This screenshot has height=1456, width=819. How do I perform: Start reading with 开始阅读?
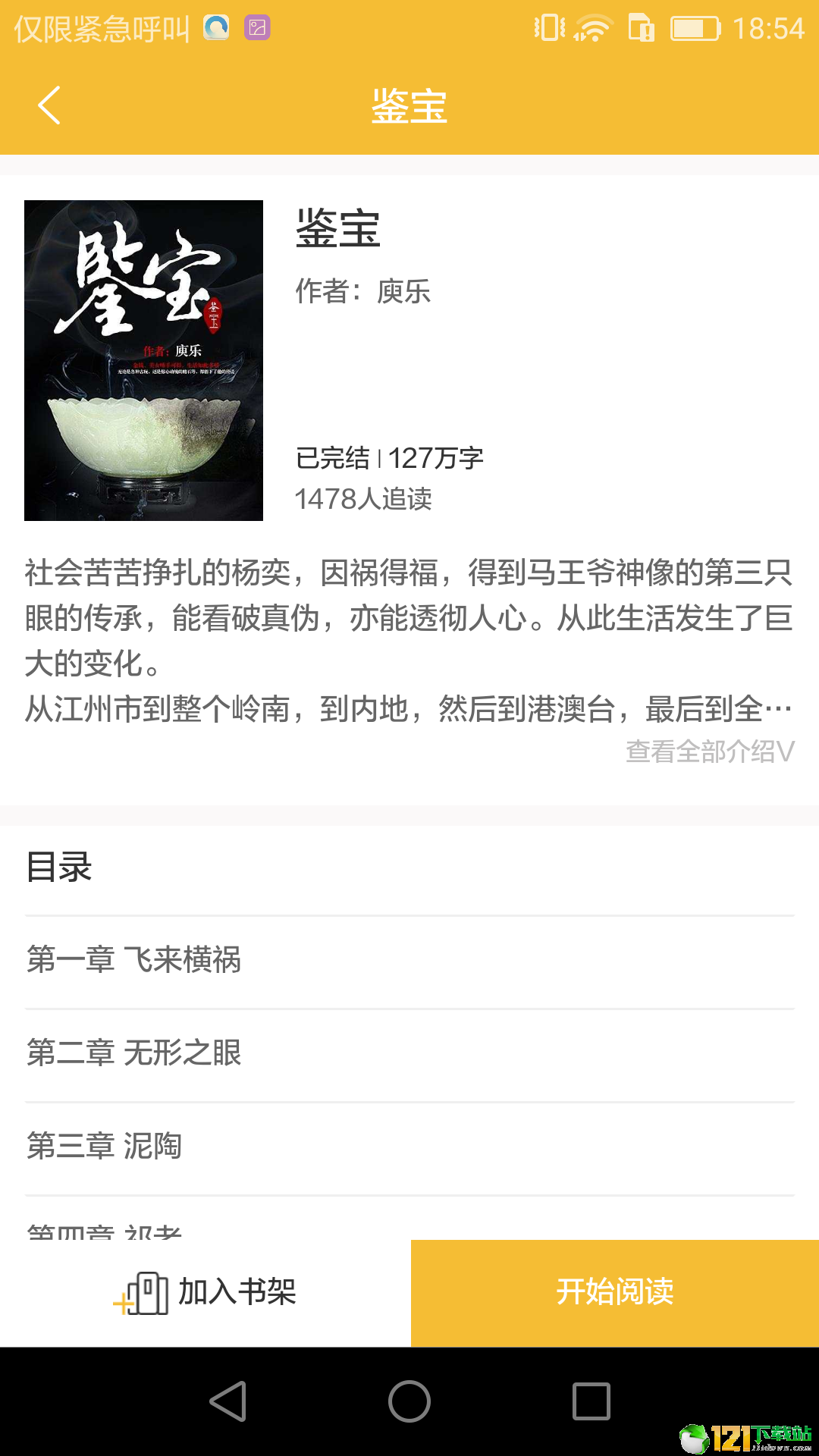pos(615,1293)
